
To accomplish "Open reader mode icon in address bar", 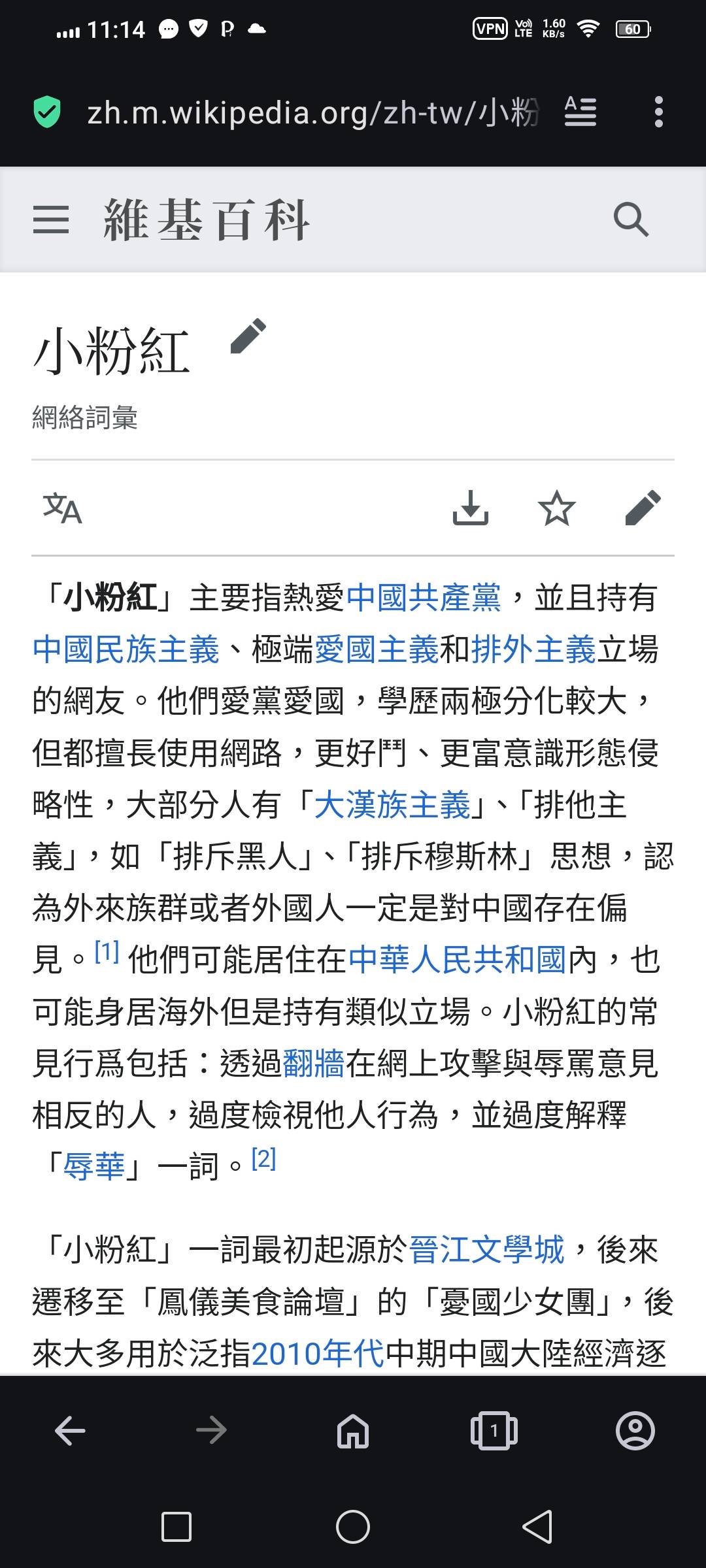I will [580, 112].
